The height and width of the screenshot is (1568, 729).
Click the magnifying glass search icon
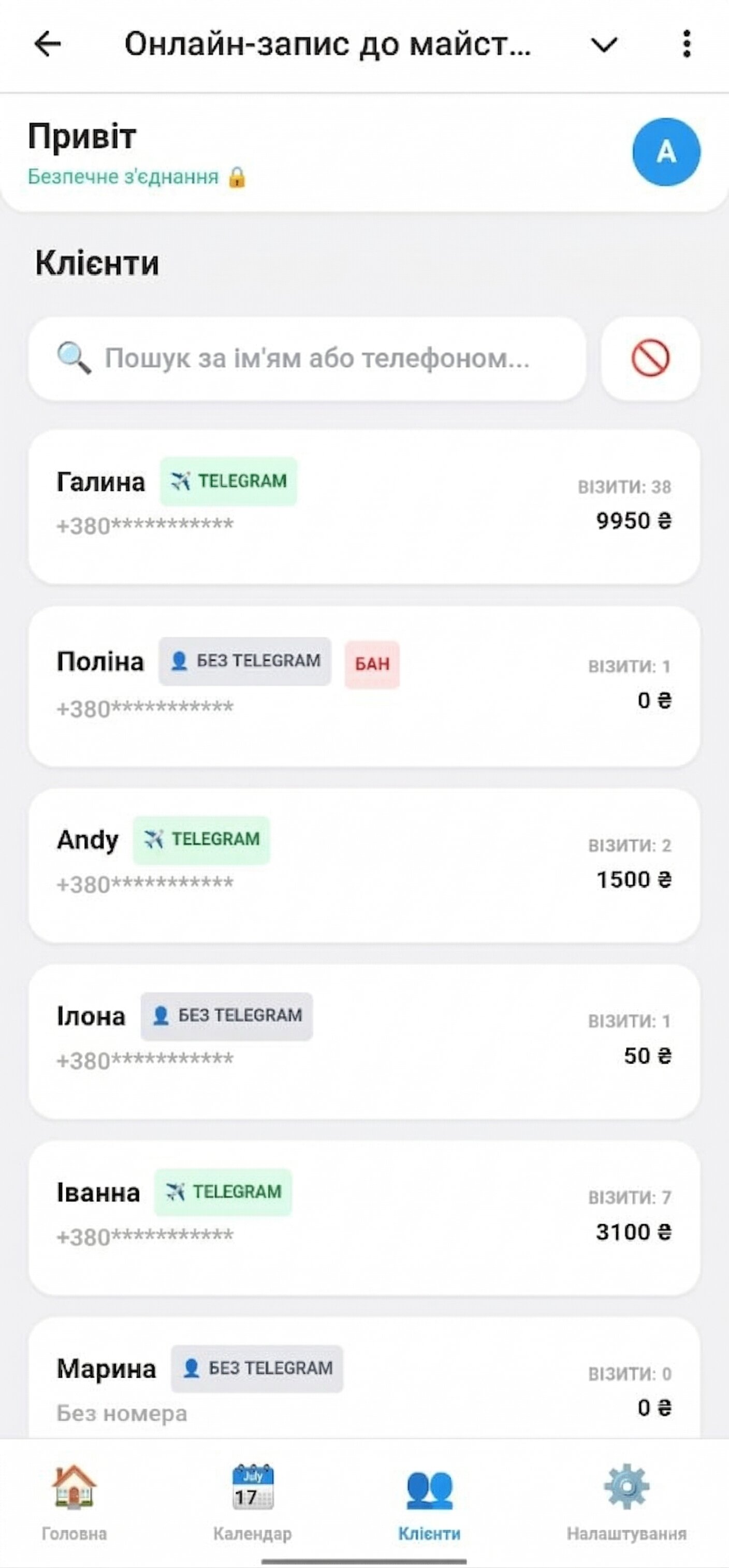tap(73, 358)
